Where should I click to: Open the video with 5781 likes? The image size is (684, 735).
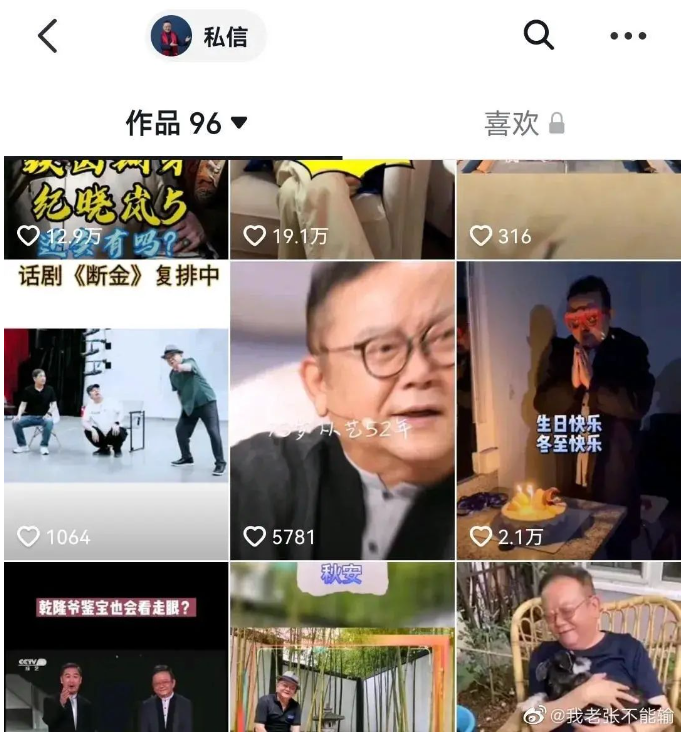[342, 410]
